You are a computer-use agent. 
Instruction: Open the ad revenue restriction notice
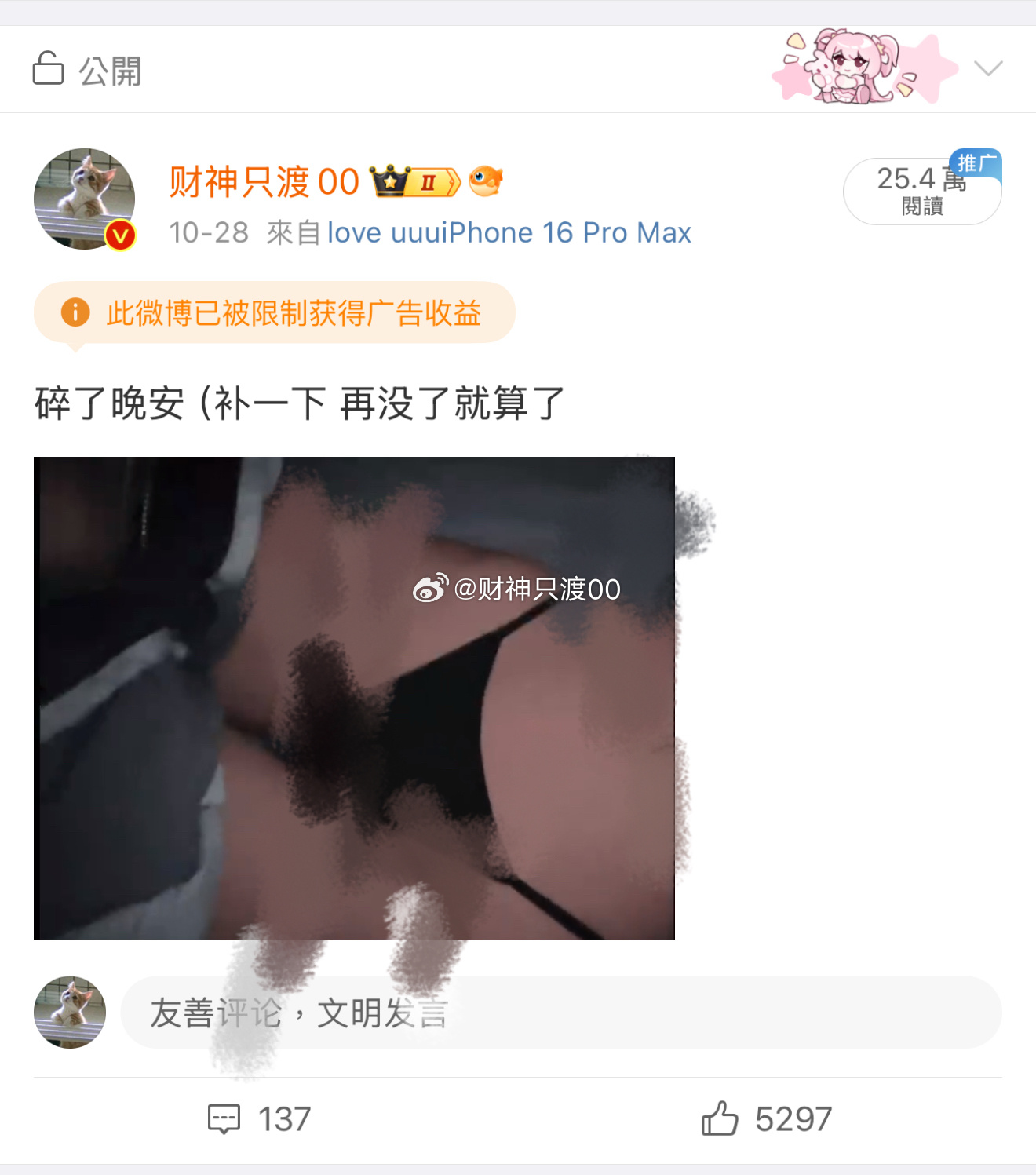pos(274,313)
